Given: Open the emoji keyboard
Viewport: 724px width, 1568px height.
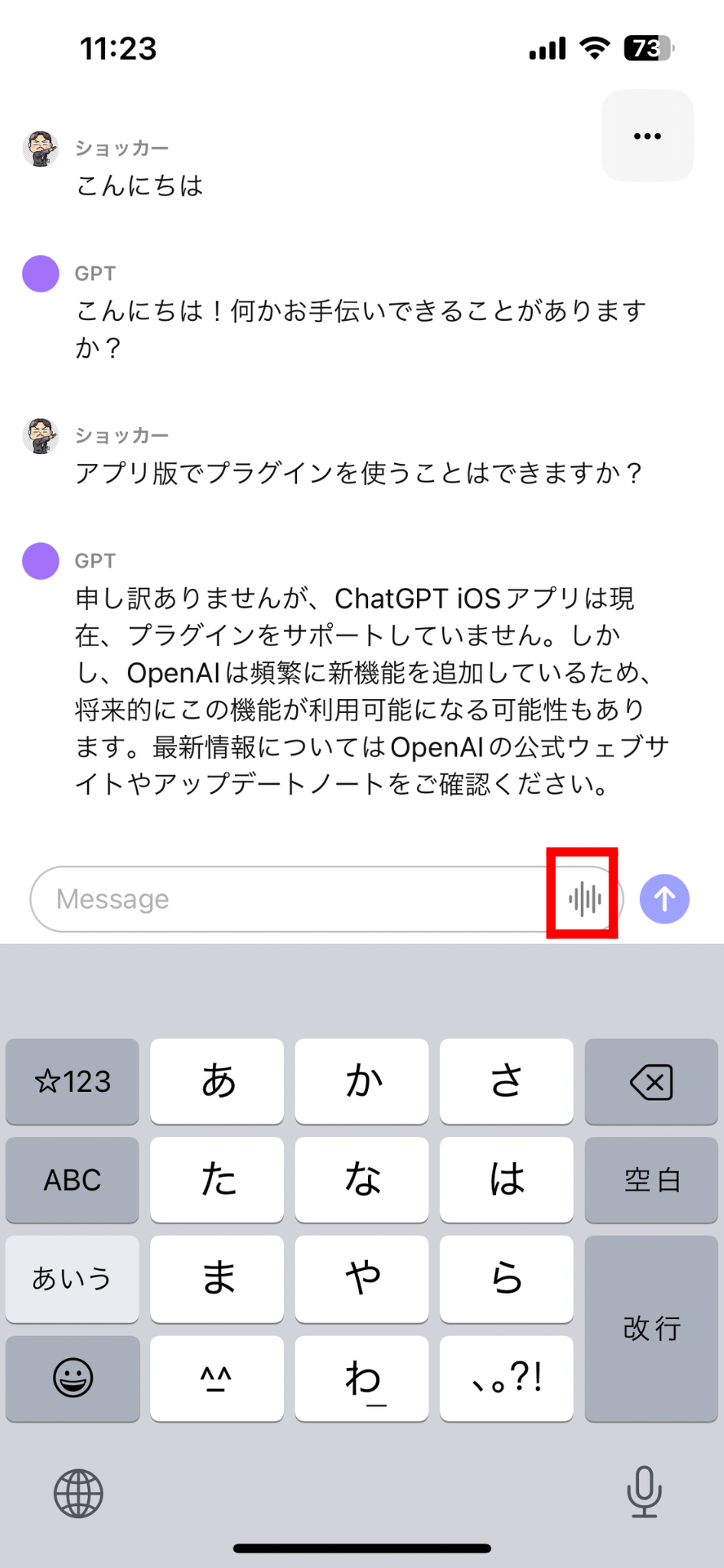Looking at the screenshot, I should pyautogui.click(x=73, y=1378).
